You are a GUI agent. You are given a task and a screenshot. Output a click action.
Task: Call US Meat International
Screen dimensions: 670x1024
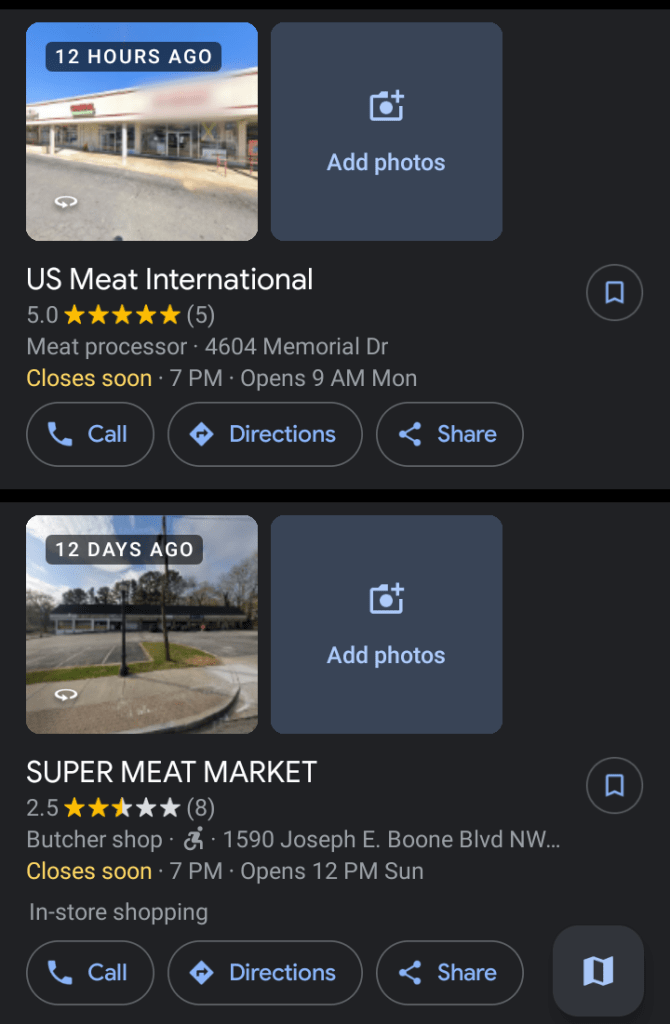click(90, 434)
